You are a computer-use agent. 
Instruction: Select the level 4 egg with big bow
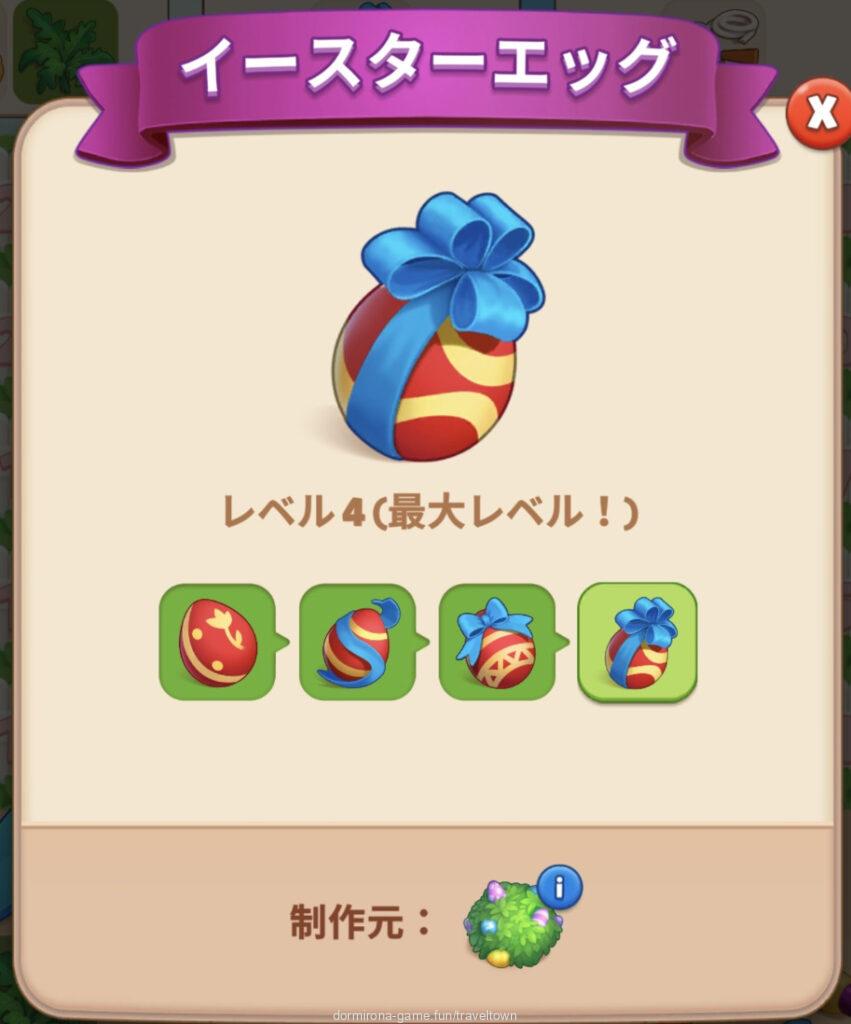point(637,642)
